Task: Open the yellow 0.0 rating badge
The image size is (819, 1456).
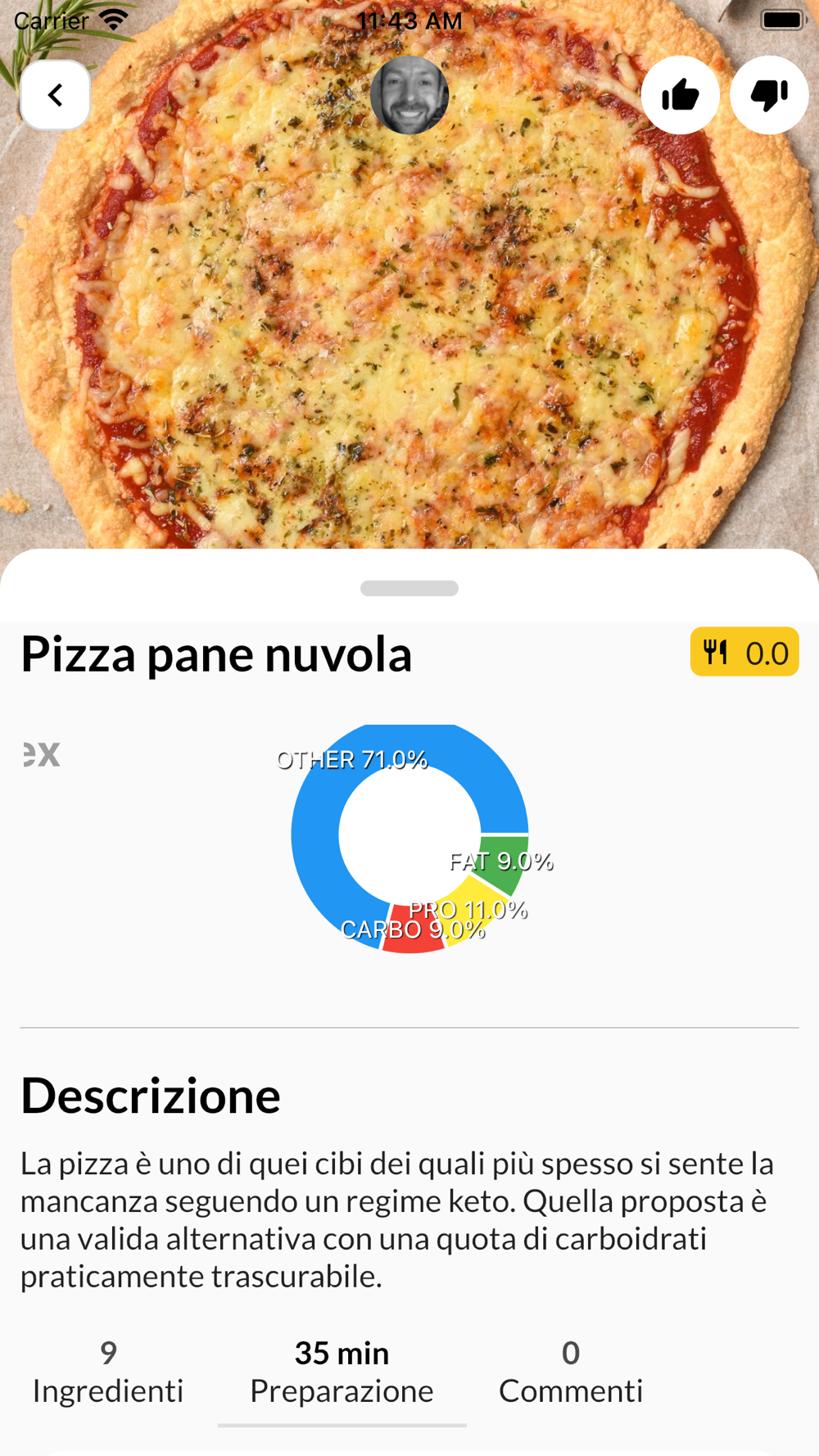Action: tap(744, 652)
